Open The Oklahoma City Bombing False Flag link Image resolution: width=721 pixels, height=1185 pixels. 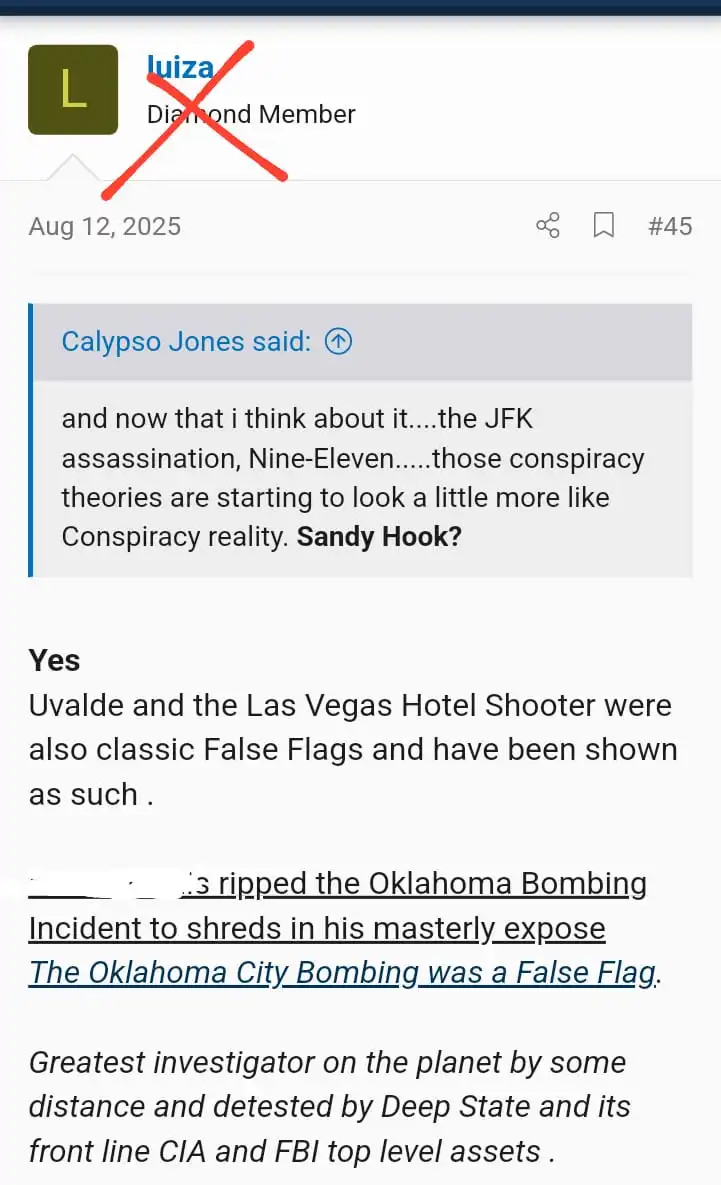point(342,972)
